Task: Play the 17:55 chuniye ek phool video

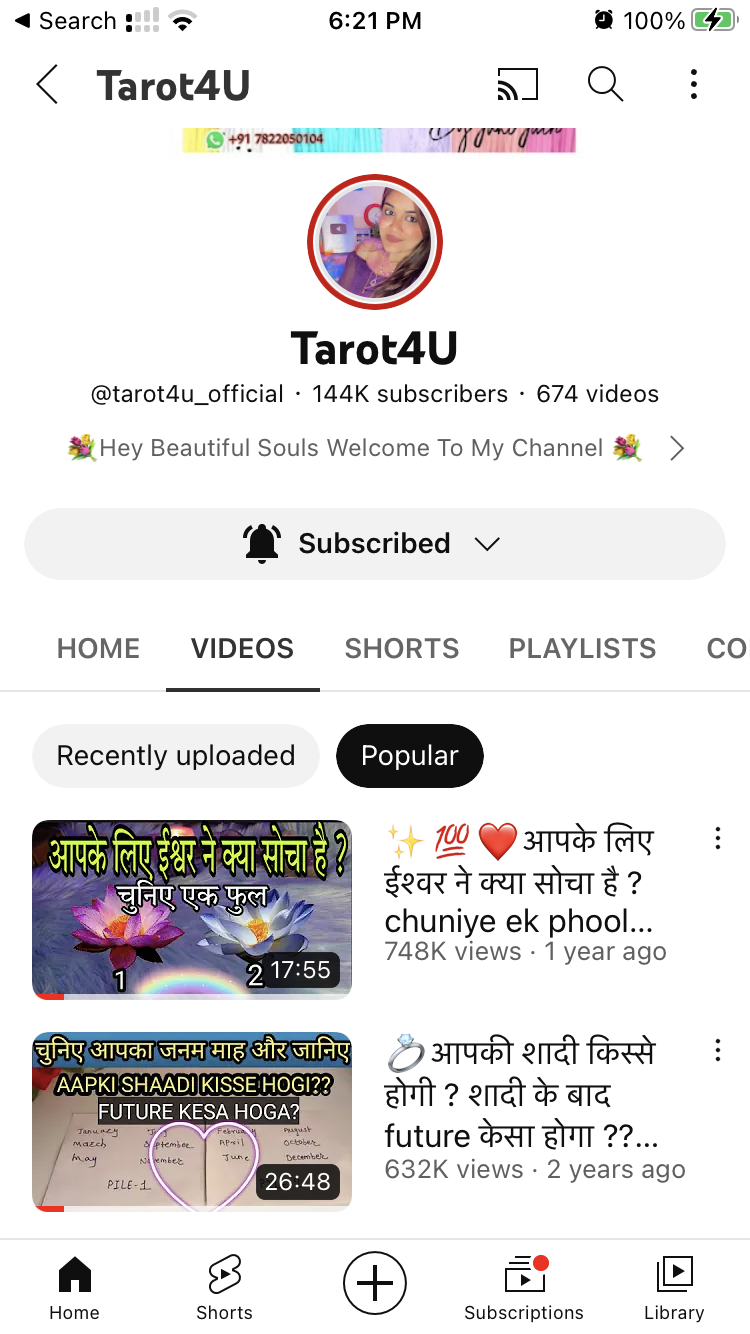Action: click(192, 909)
